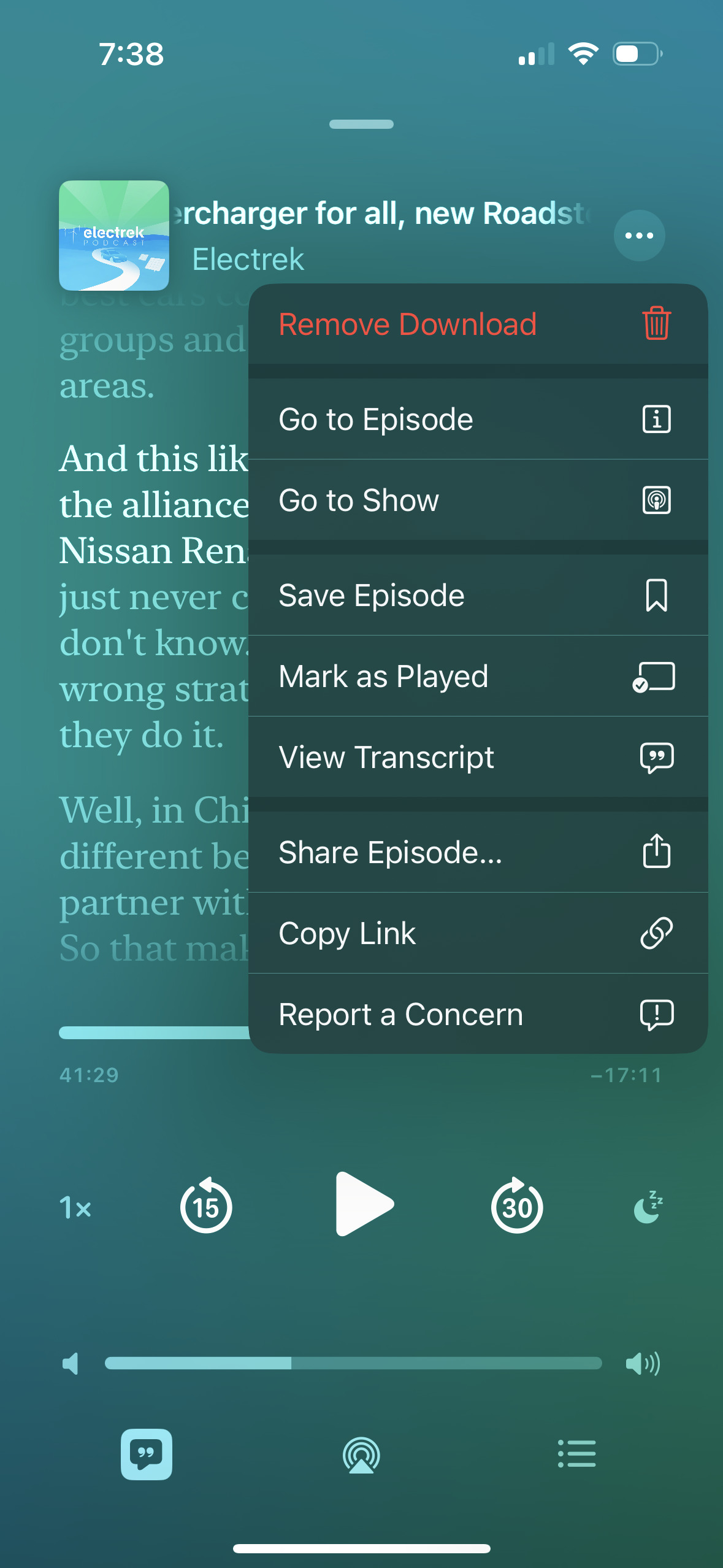
Task: Copy Link to this episode
Action: (477, 933)
